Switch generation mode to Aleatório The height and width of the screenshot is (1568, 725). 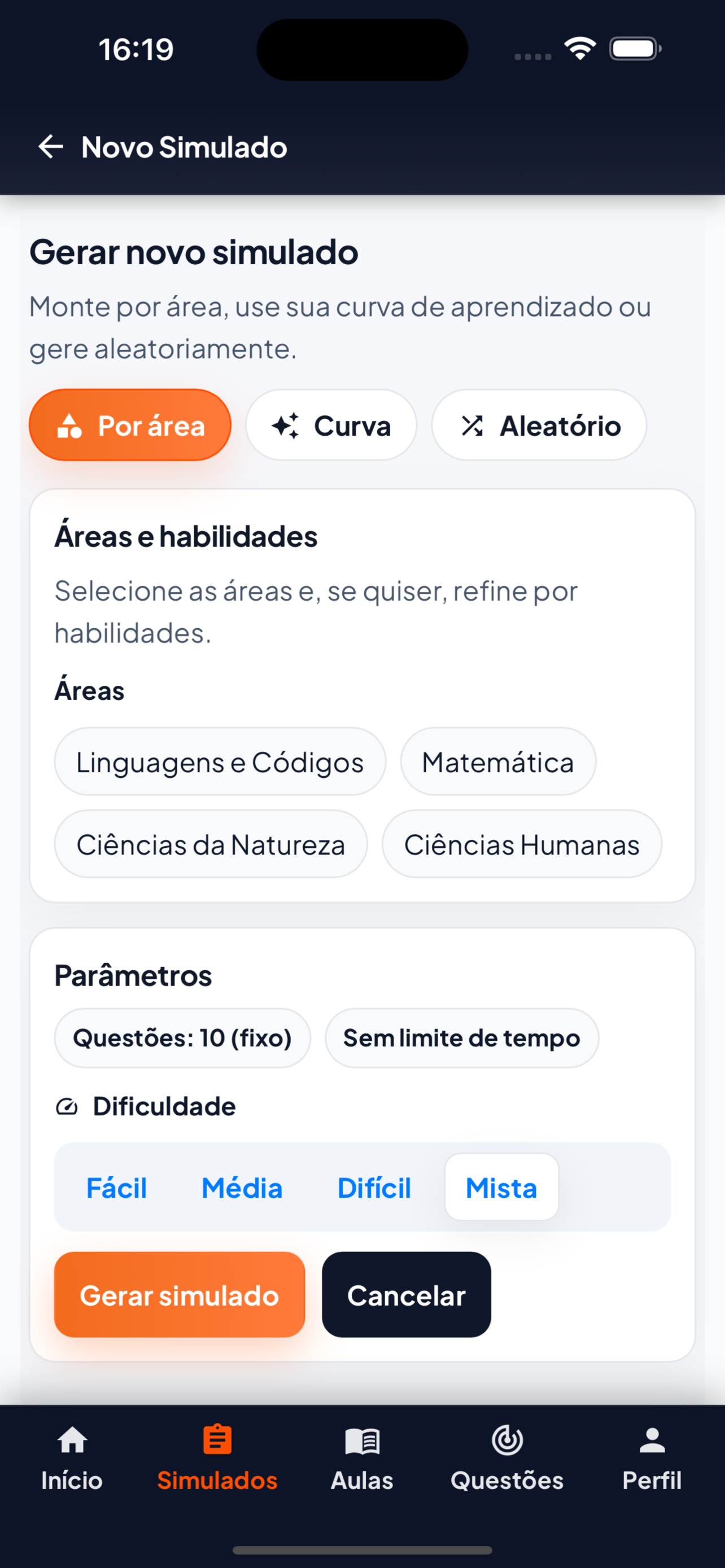pyautogui.click(x=538, y=425)
